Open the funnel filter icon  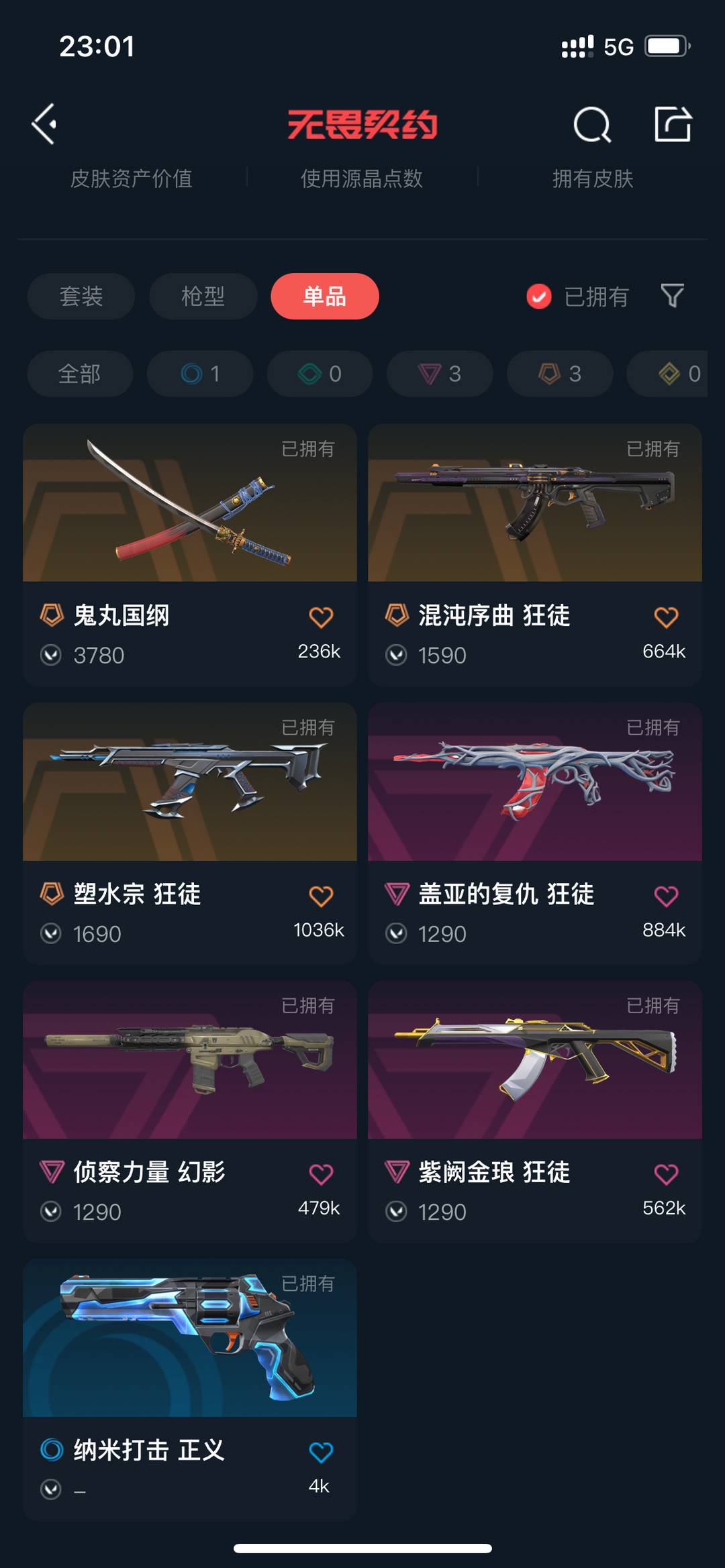click(672, 296)
